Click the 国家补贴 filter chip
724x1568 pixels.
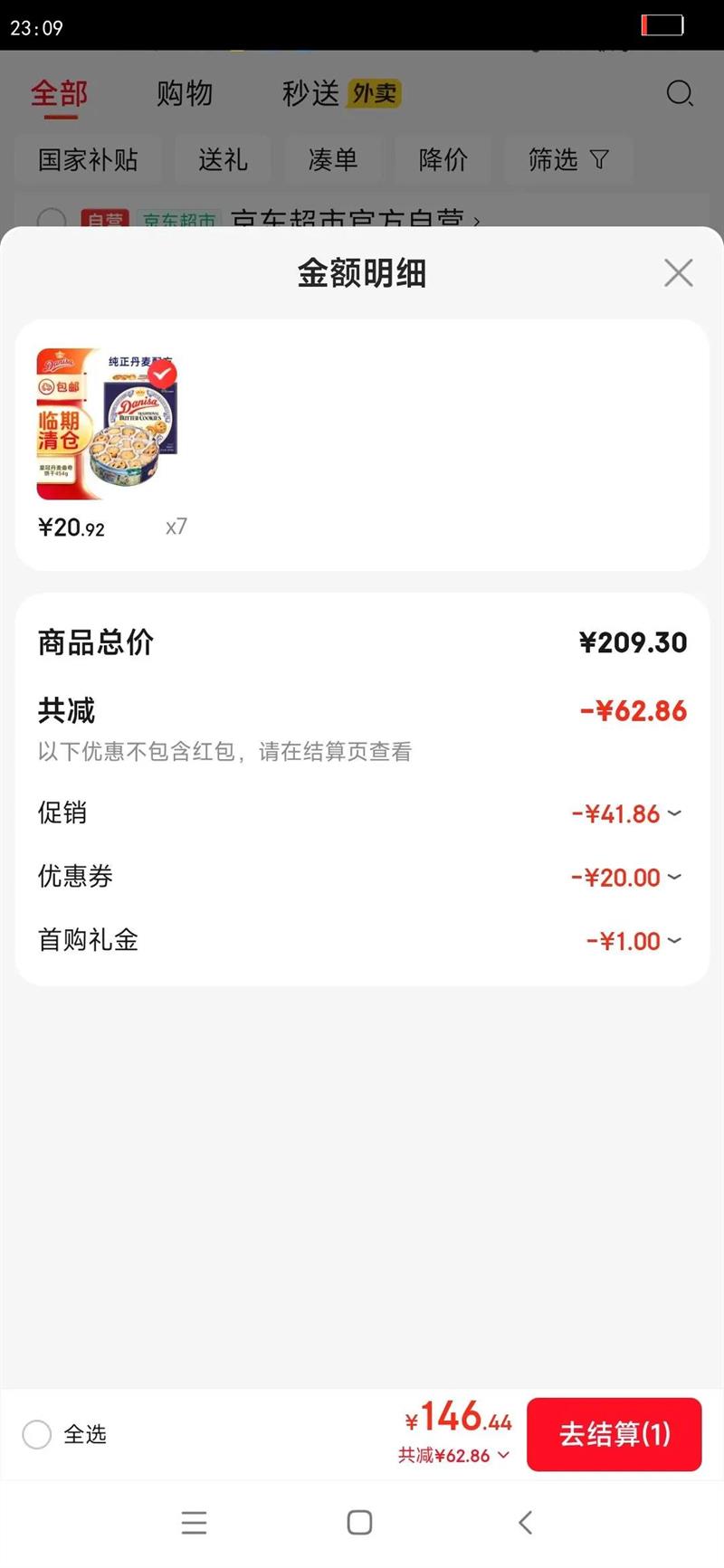pyautogui.click(x=89, y=159)
